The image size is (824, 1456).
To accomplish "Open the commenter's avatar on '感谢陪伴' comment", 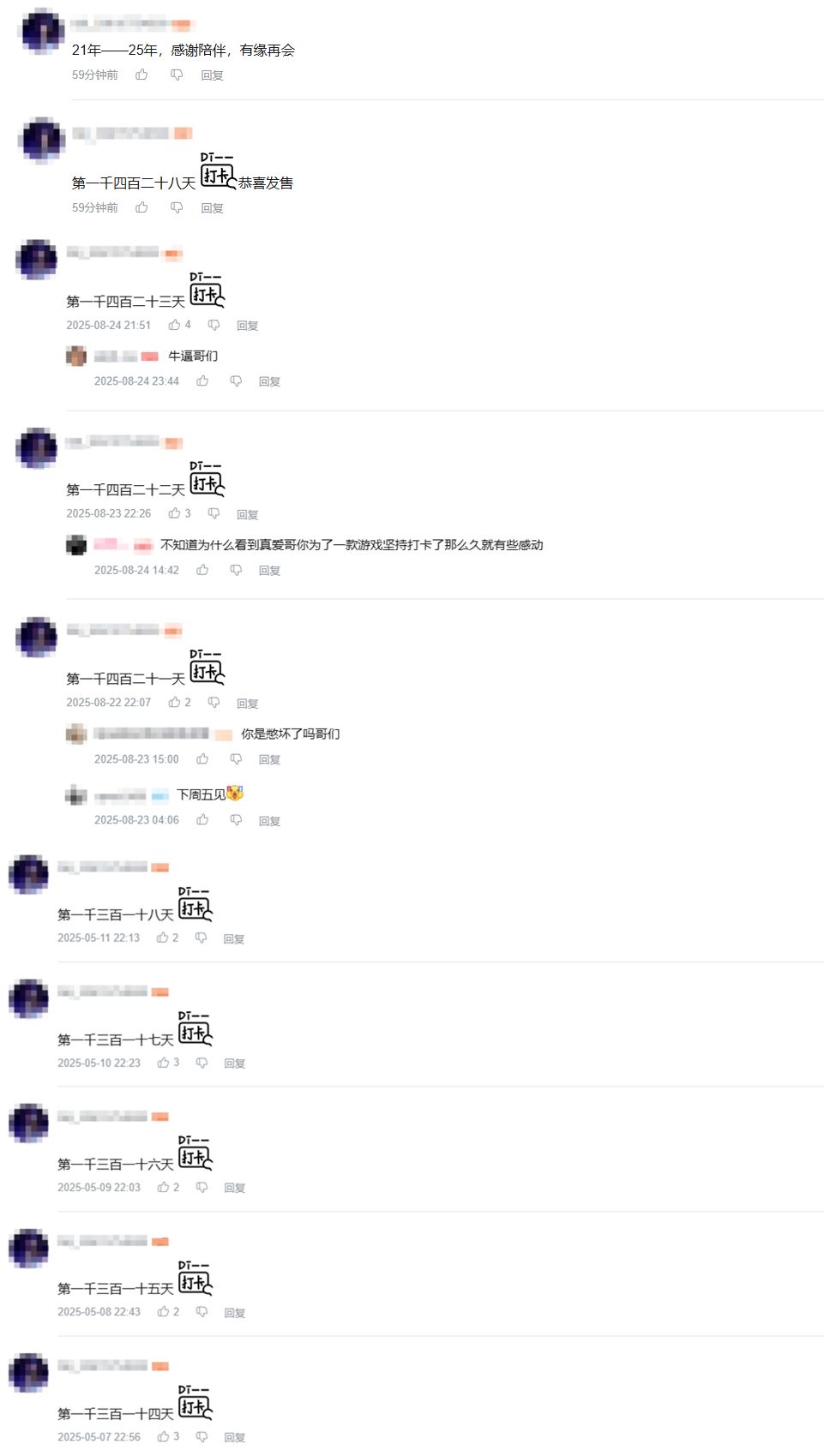I will coord(42,32).
